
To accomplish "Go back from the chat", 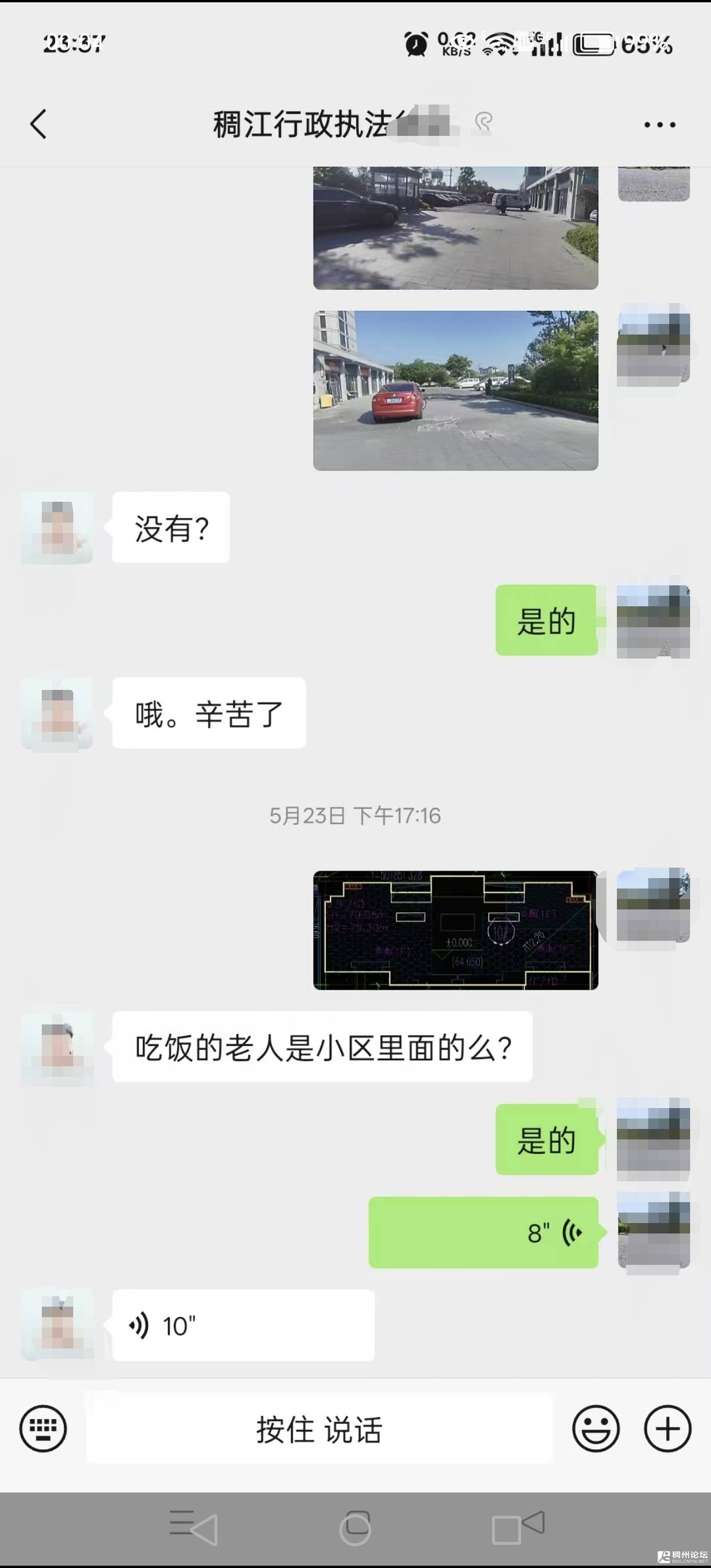I will [38, 124].
